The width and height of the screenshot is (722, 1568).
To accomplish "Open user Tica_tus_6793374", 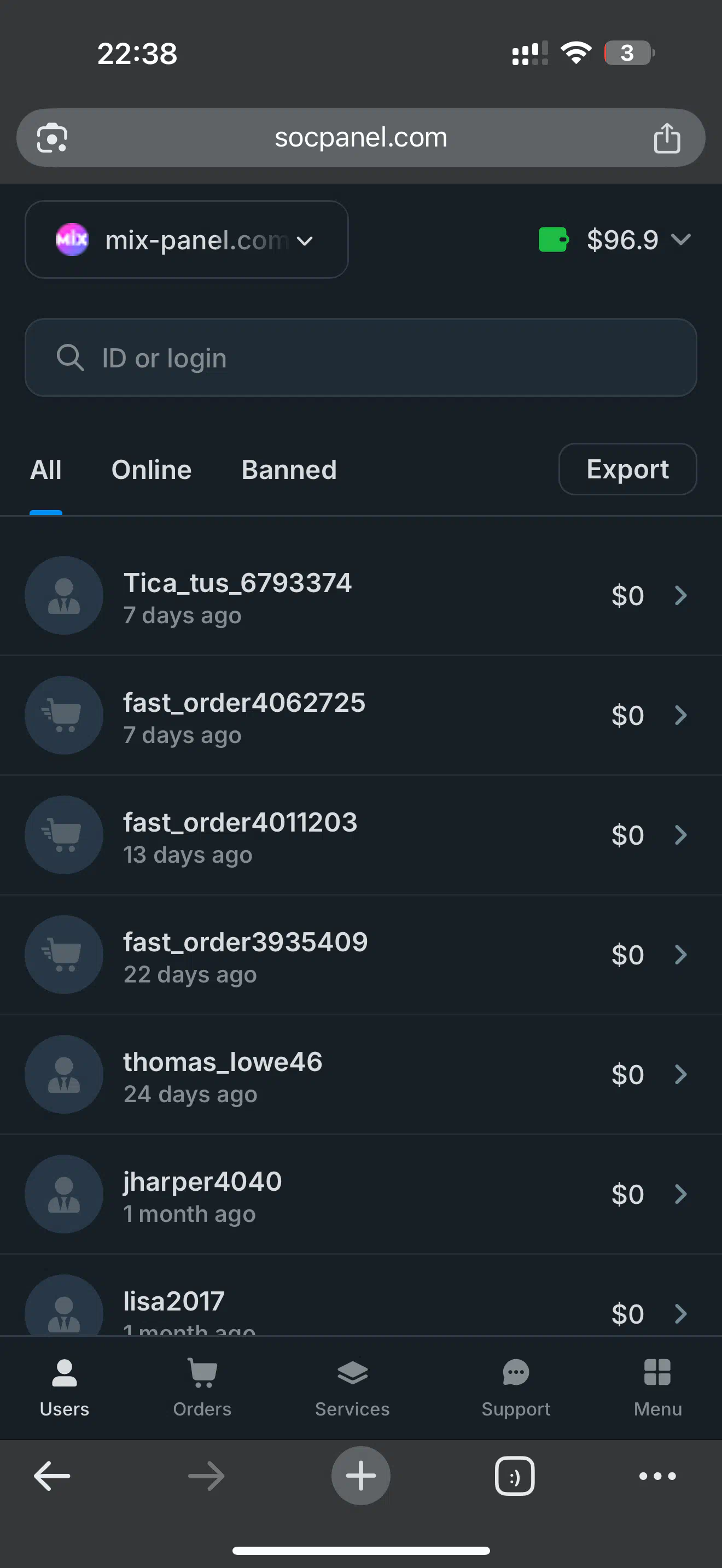I will (x=361, y=596).
